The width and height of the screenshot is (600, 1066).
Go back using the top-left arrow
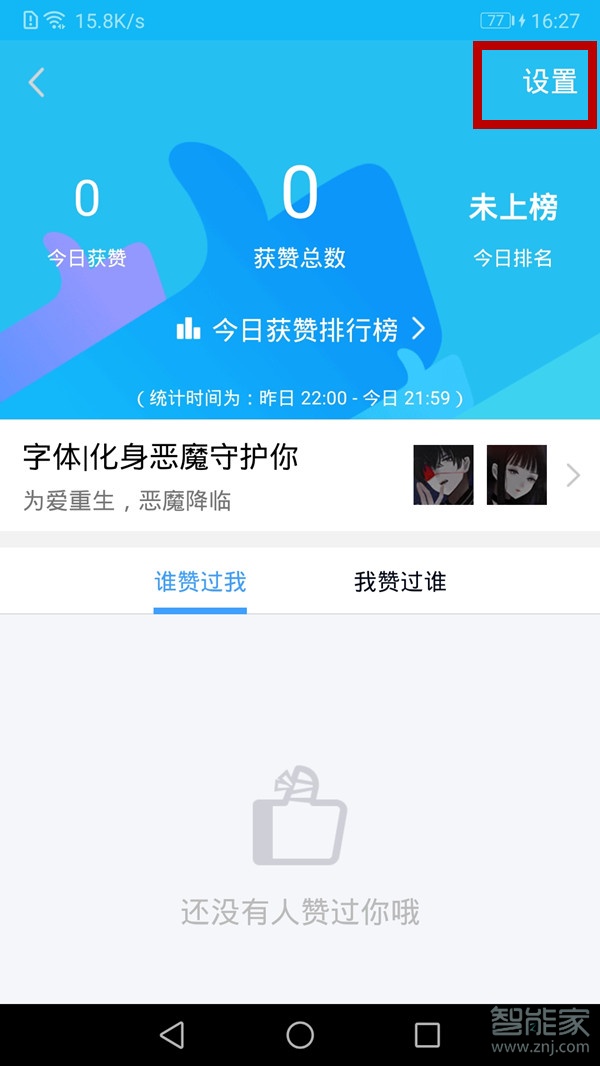click(x=37, y=82)
